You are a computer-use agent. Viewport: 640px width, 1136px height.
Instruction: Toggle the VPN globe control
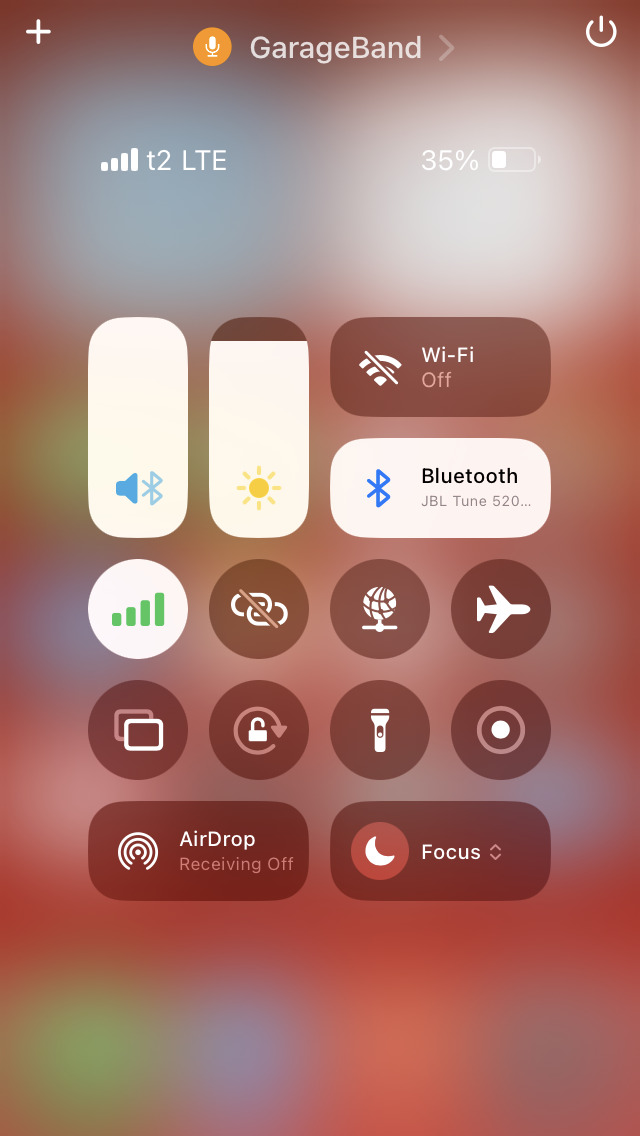click(380, 609)
